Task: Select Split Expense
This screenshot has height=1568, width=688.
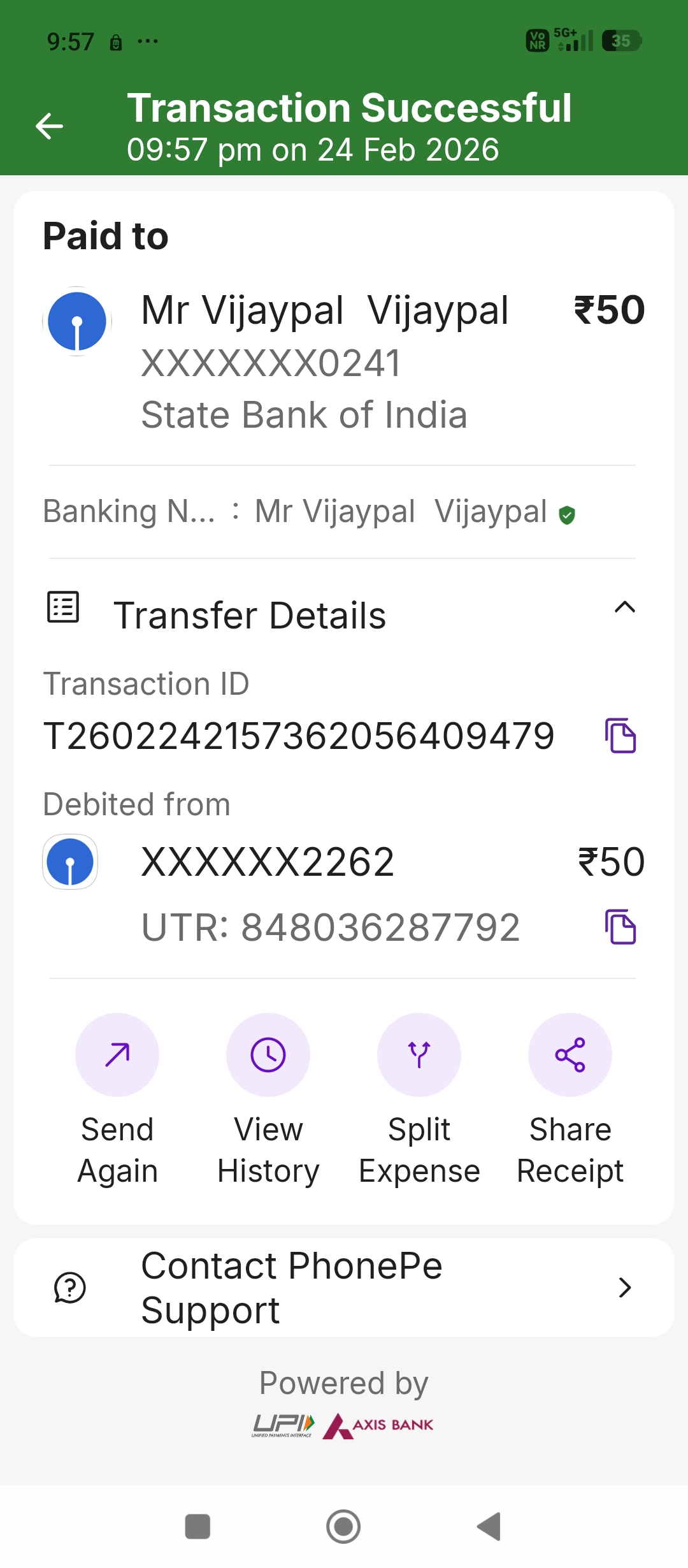Action: click(x=419, y=1055)
